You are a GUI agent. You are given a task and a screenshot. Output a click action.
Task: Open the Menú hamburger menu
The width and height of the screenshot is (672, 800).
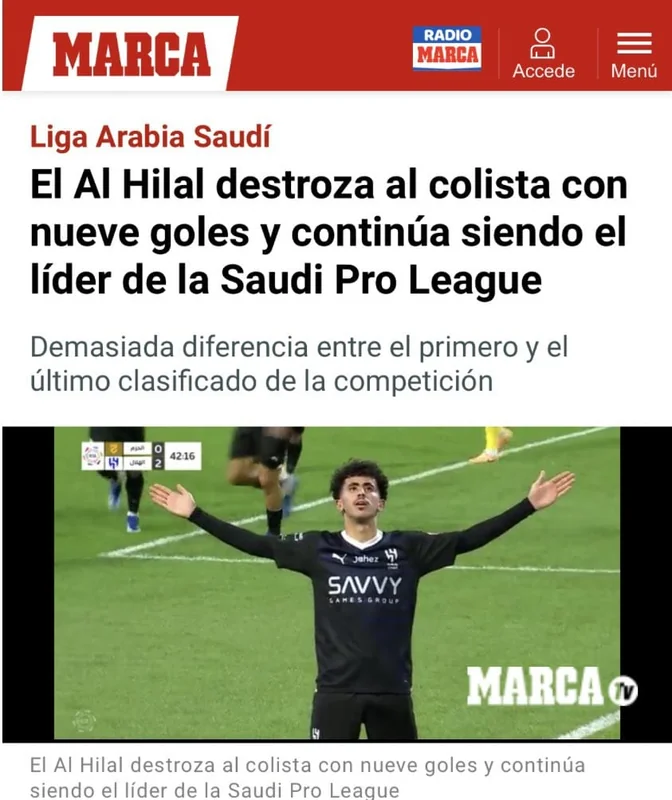(634, 54)
